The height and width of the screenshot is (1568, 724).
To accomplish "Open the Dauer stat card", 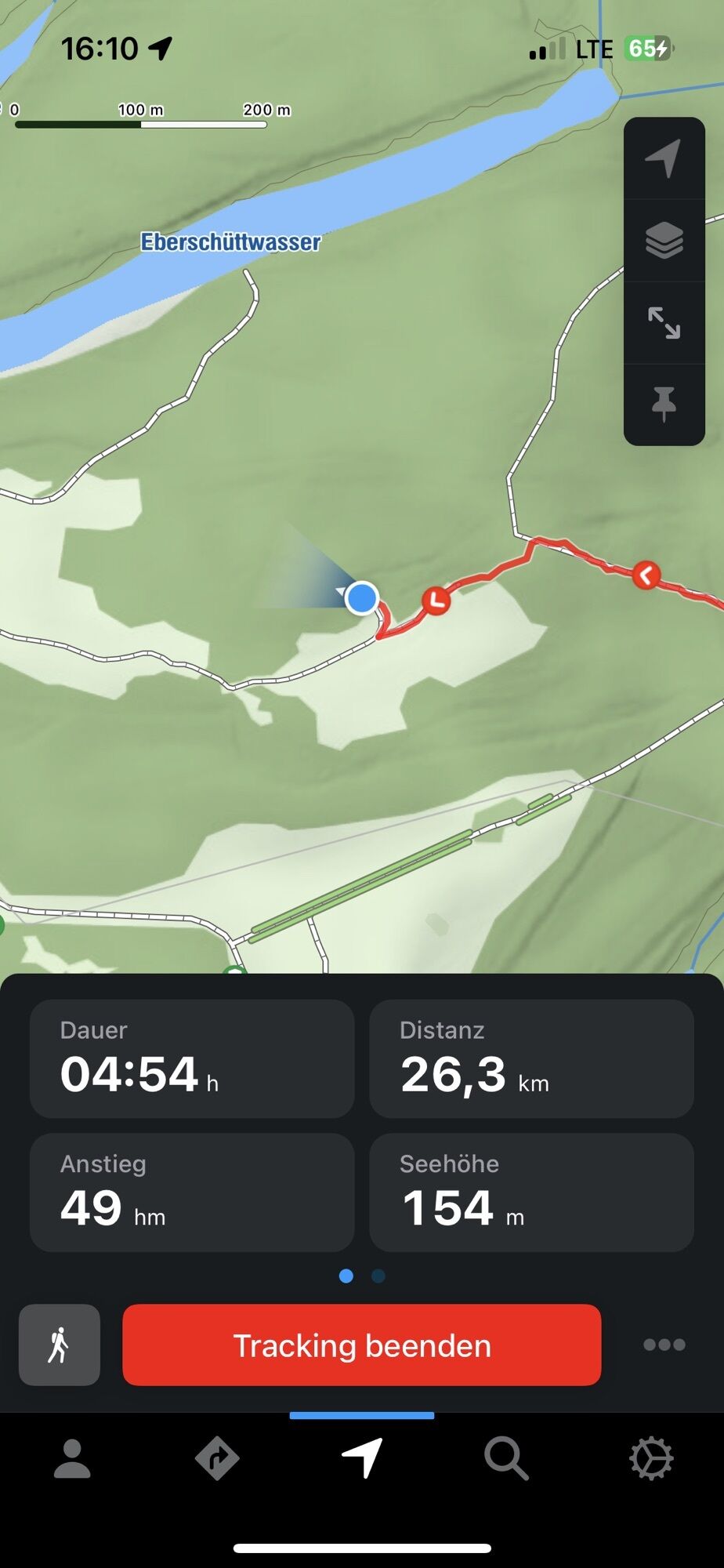I will [192, 1058].
